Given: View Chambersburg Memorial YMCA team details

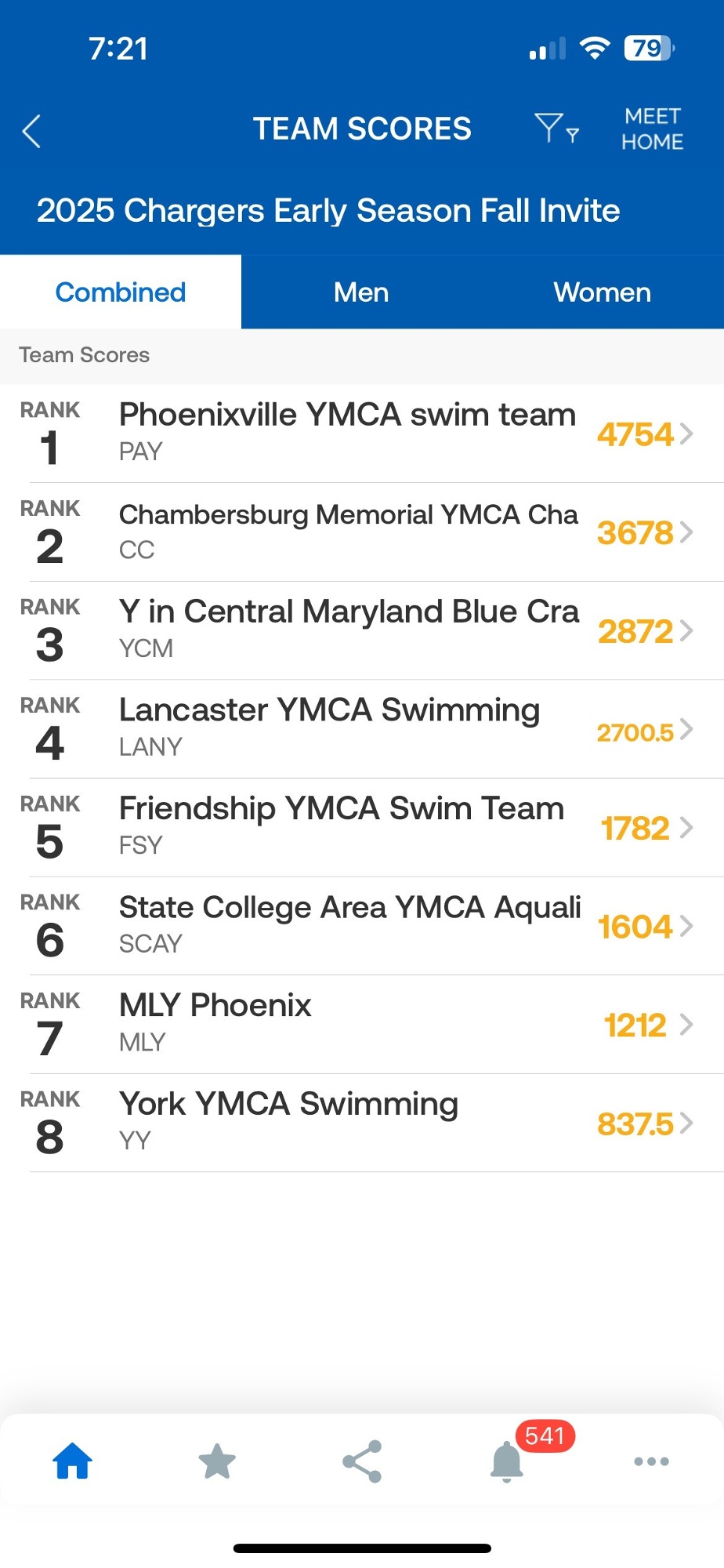Looking at the screenshot, I should (x=362, y=532).
